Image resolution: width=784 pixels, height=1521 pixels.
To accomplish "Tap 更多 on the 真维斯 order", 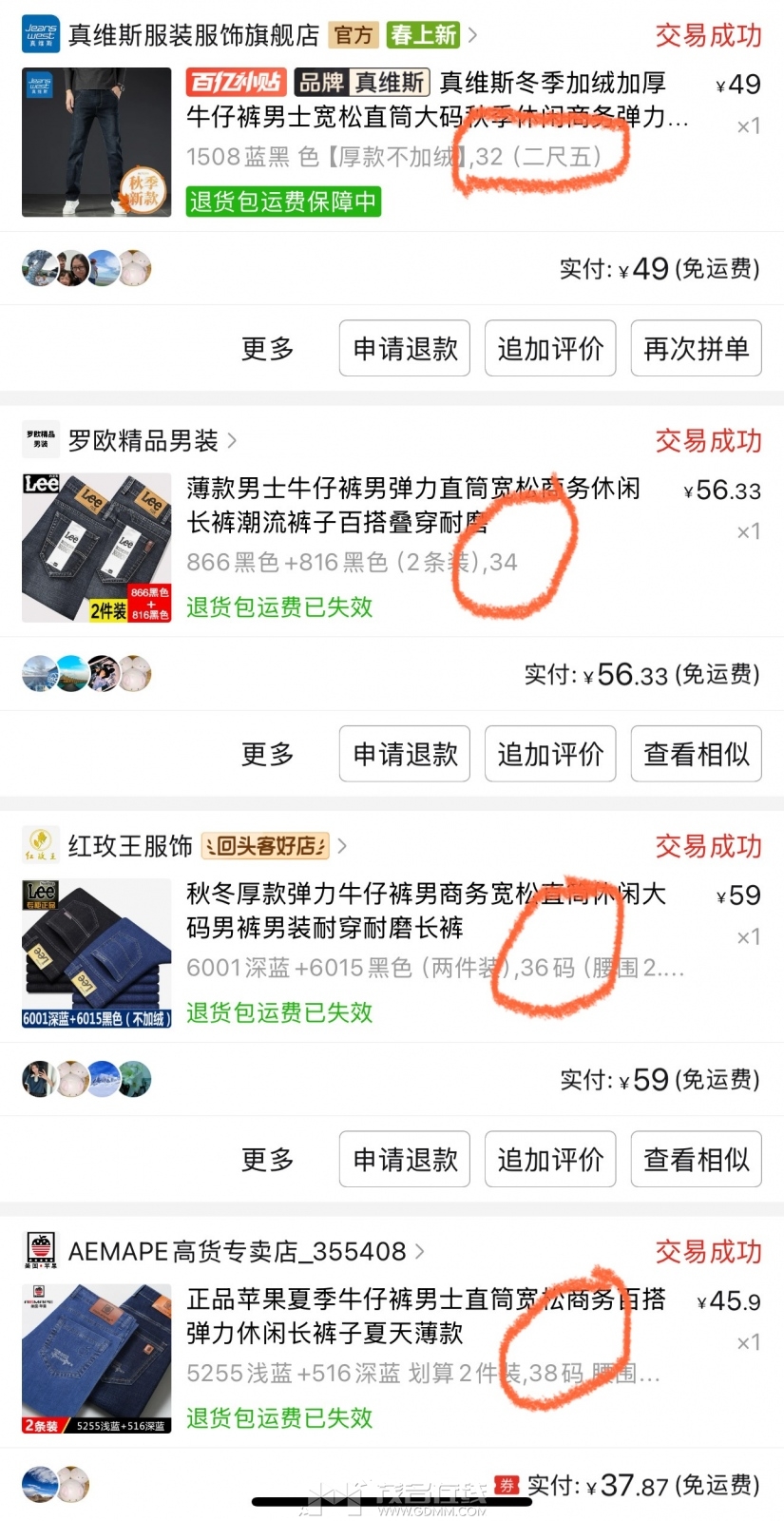I will [267, 348].
